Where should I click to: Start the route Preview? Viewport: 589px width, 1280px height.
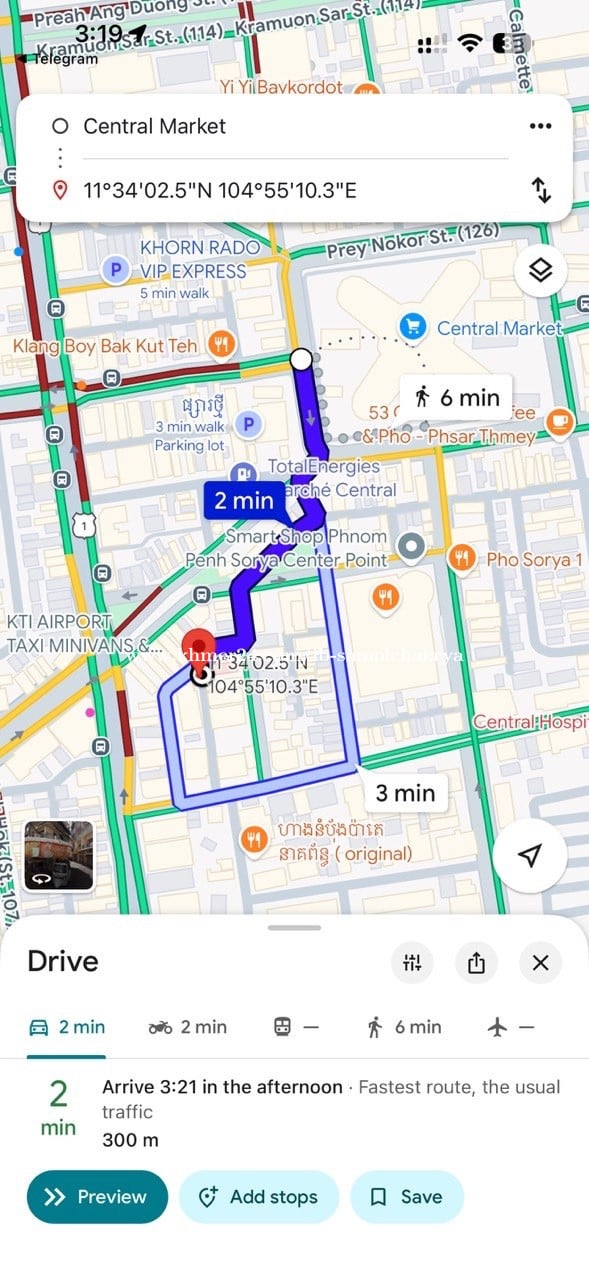pos(97,1197)
